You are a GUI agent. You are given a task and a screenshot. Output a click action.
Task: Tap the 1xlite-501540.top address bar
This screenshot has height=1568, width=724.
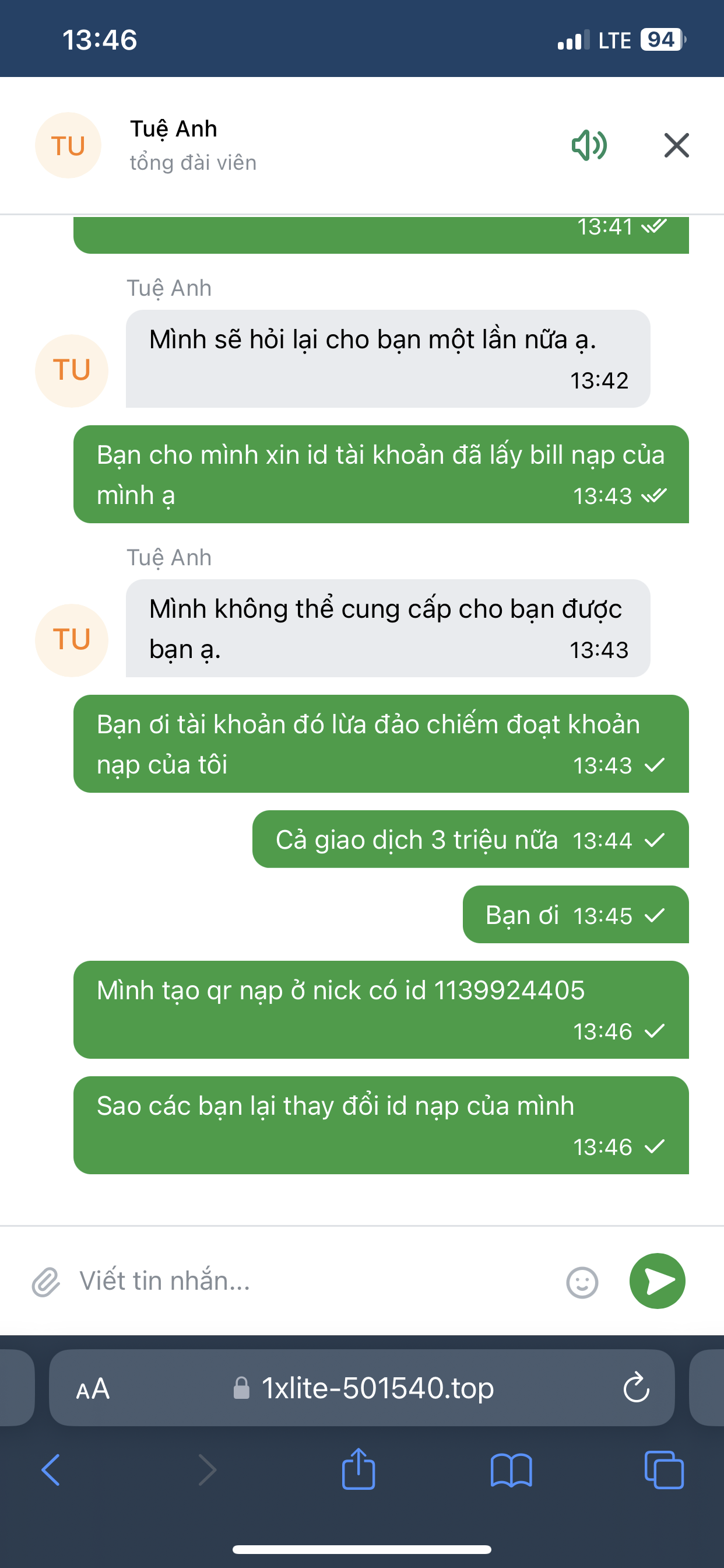(377, 1388)
